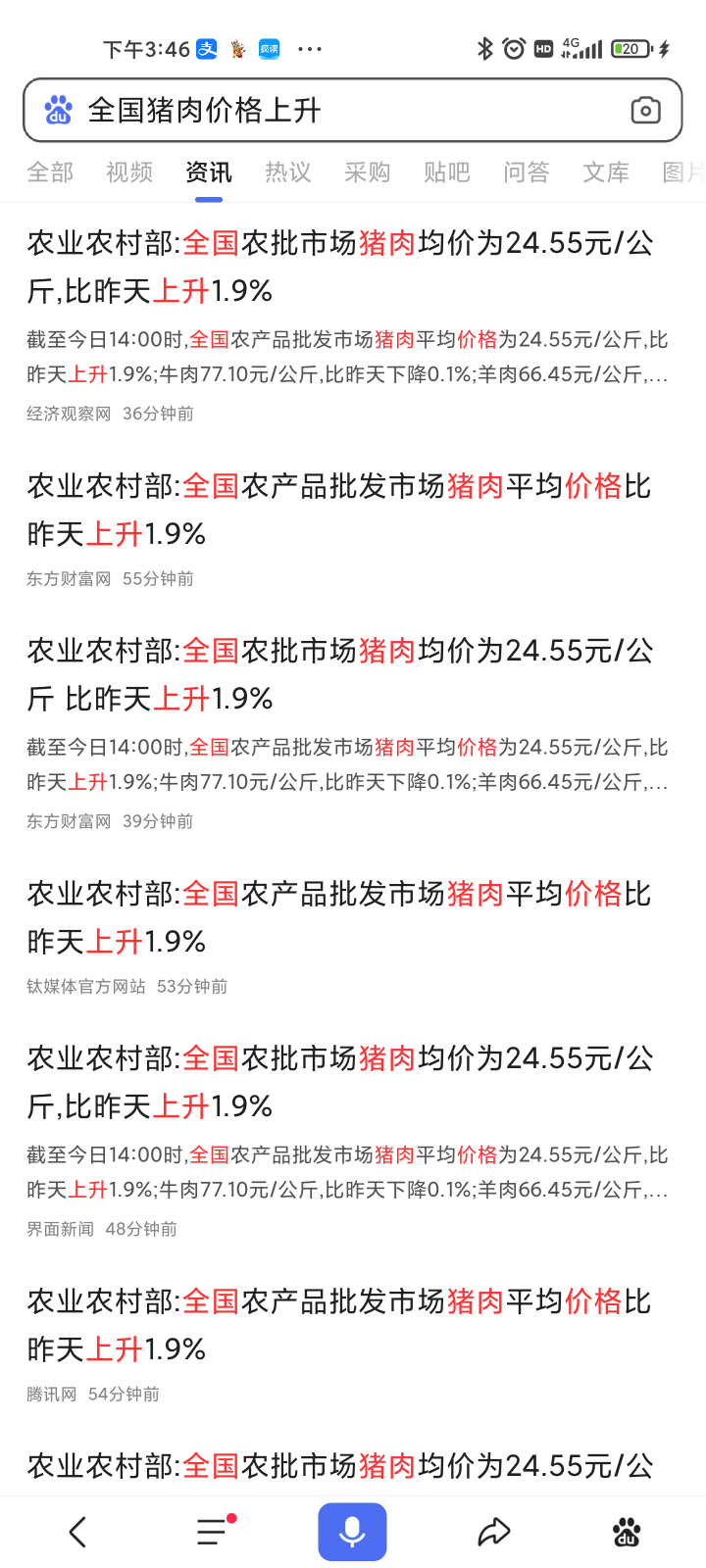This screenshot has height=1568, width=706.
Task: Share this search results page
Action: pos(494,1532)
